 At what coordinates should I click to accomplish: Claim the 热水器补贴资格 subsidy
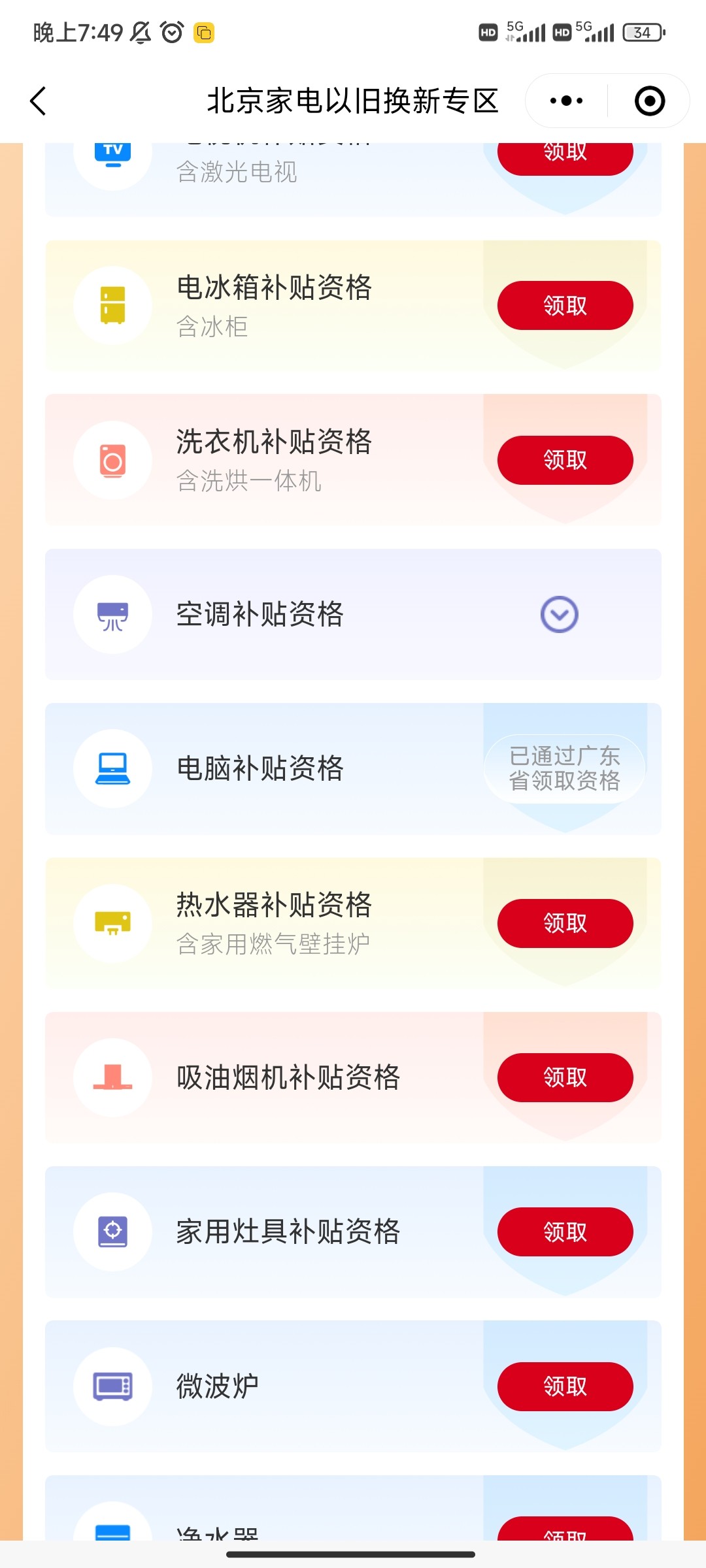pyautogui.click(x=565, y=923)
